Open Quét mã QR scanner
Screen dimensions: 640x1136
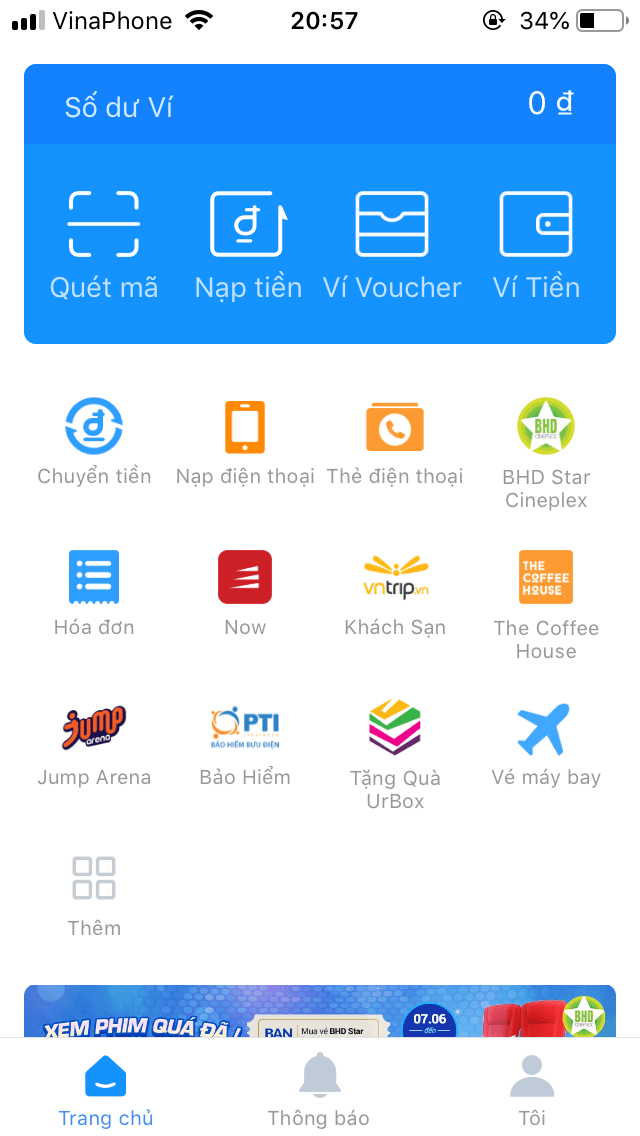tap(104, 244)
